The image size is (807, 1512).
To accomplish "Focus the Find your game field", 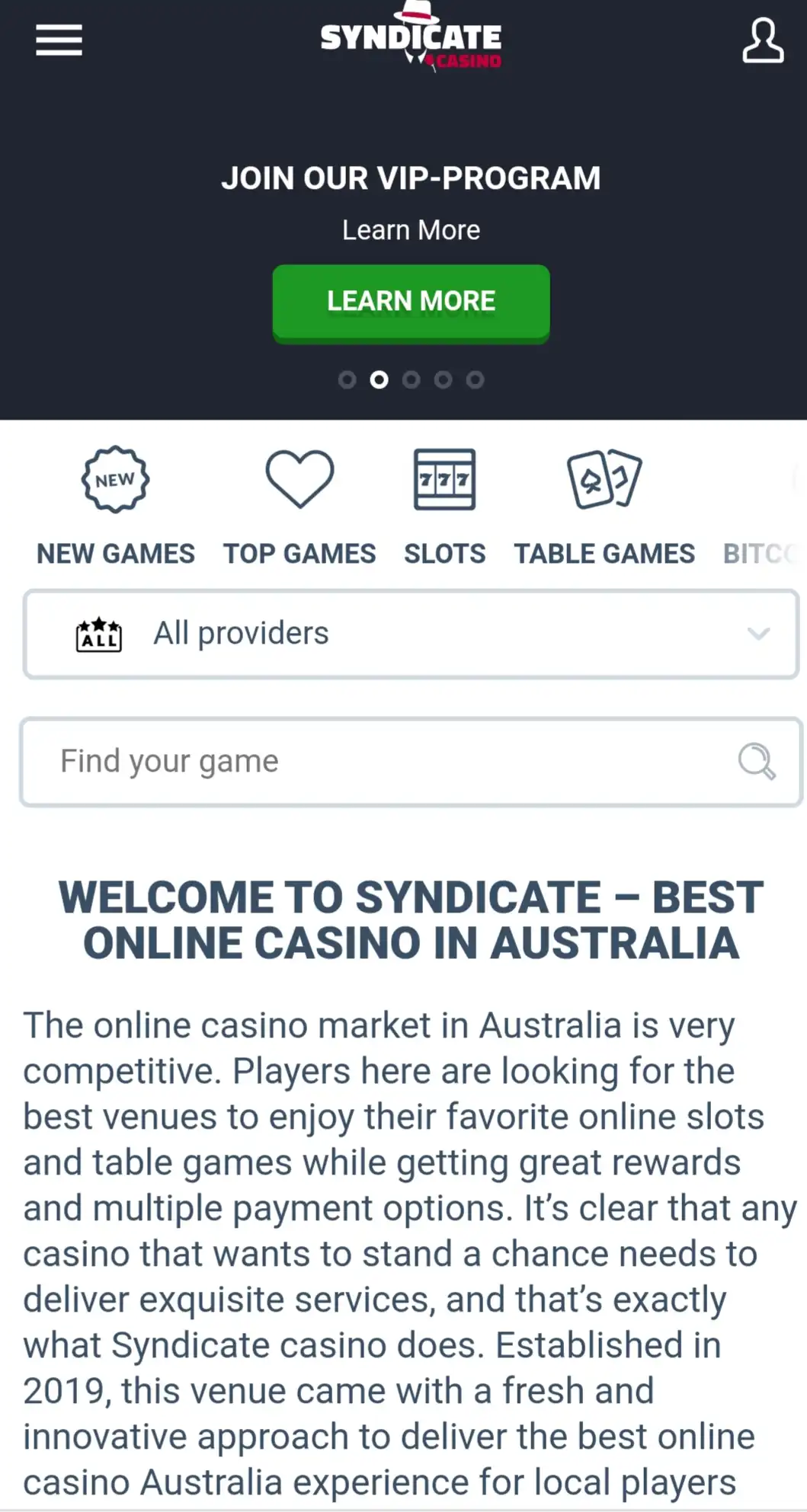I will click(x=381, y=761).
